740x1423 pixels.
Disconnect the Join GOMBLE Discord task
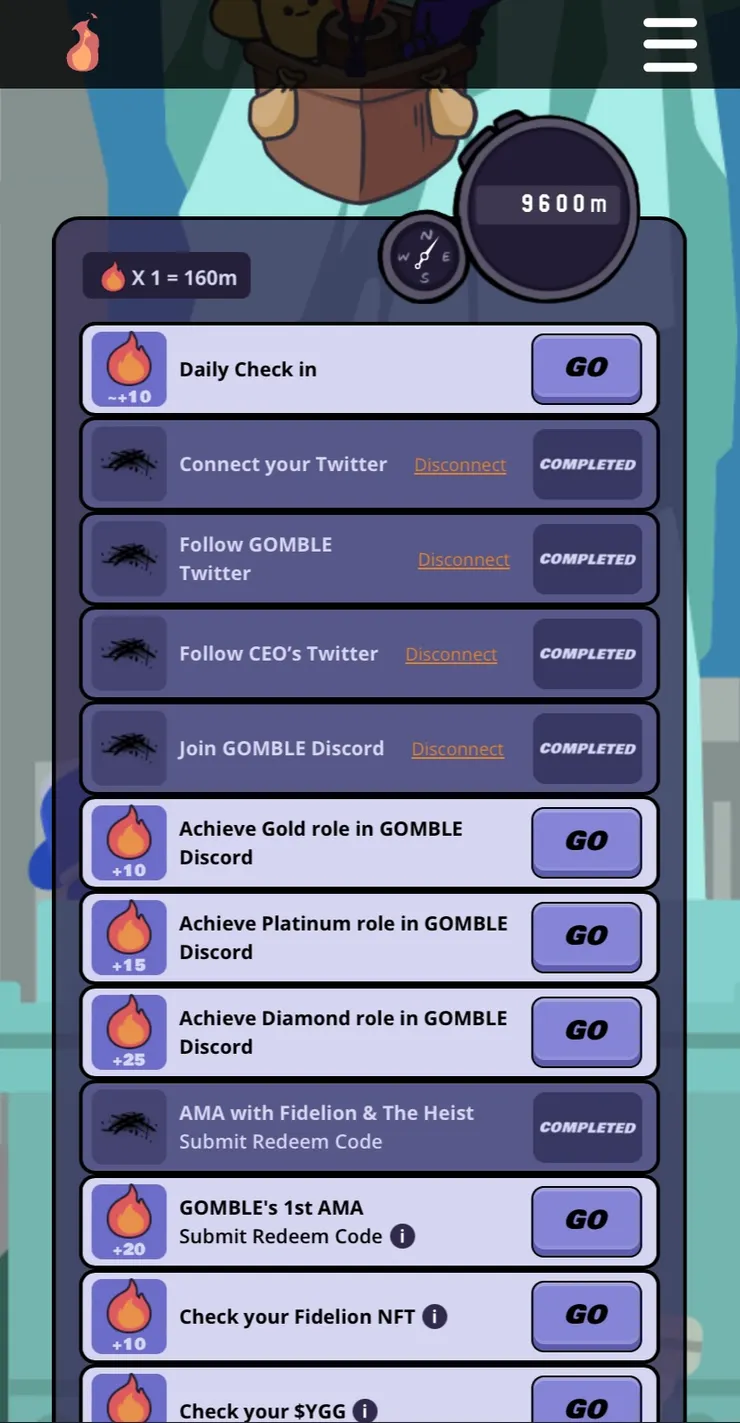click(457, 749)
